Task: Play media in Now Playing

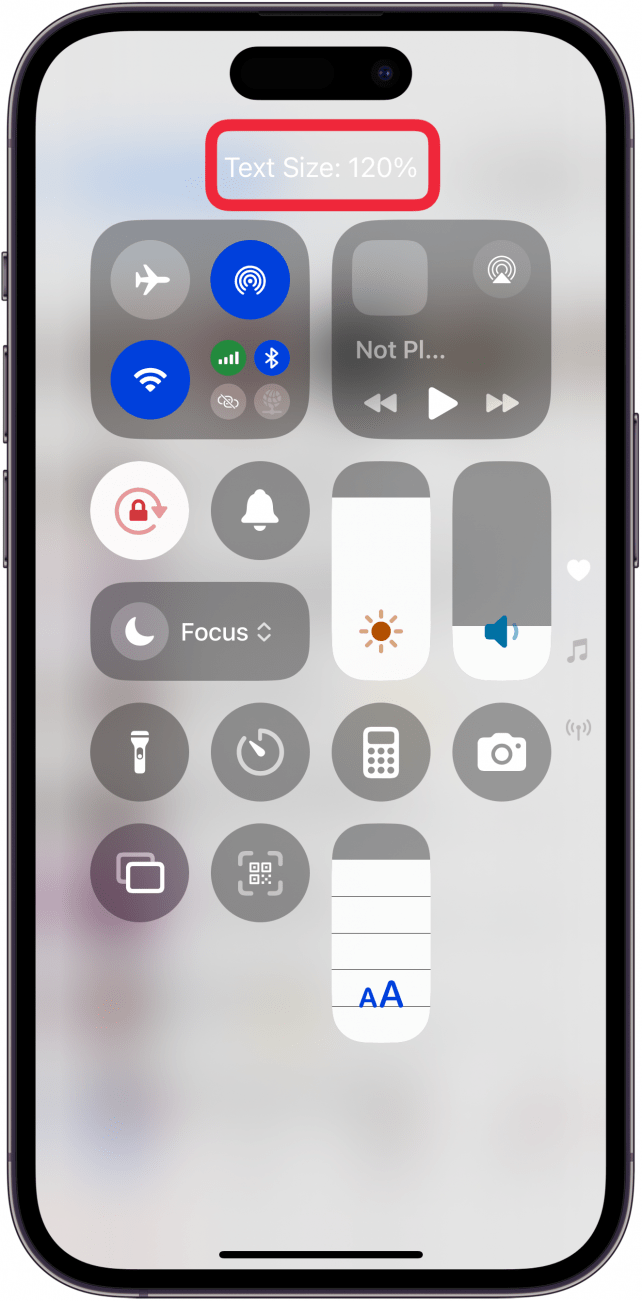Action: 441,403
